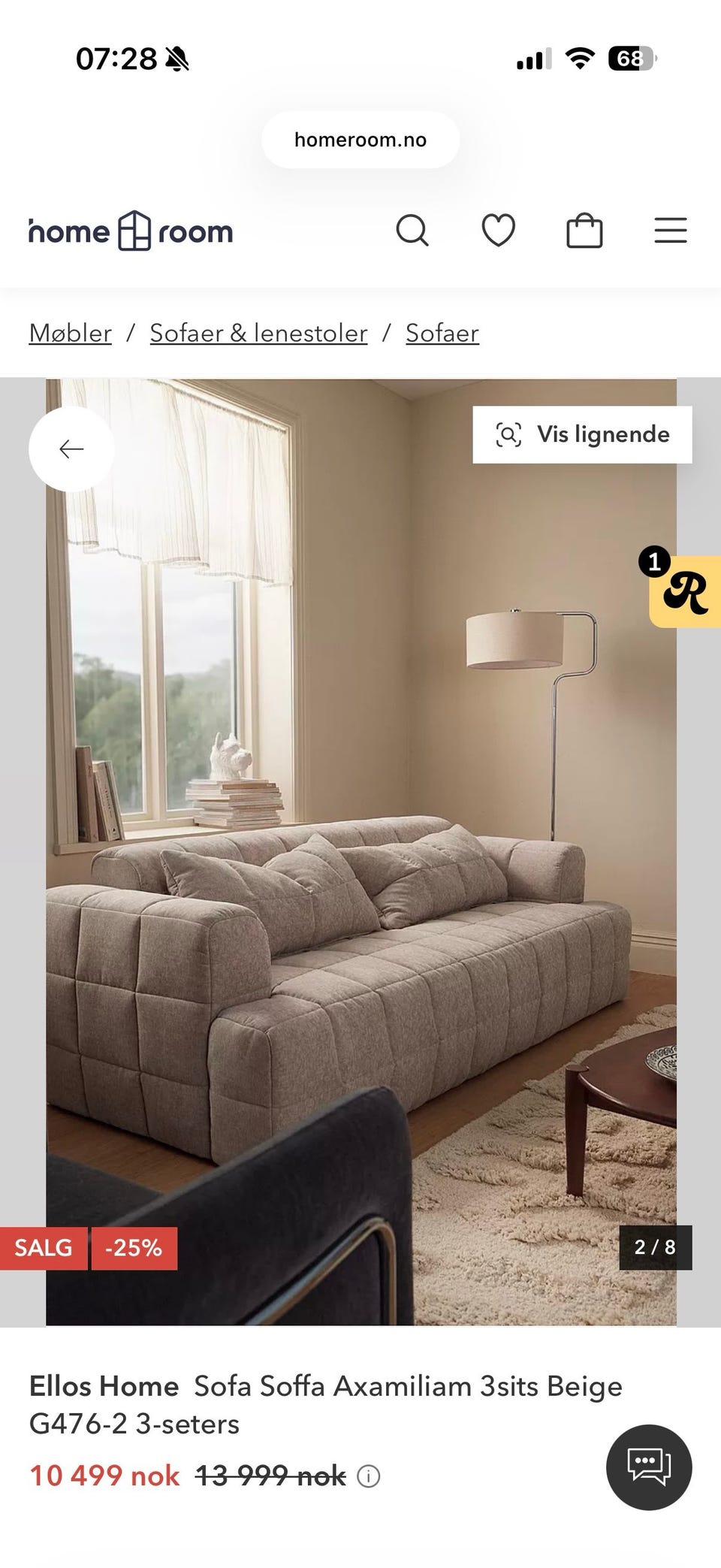Open the Sofaer & lenestoler category
The width and height of the screenshot is (721, 1568).
[x=258, y=333]
